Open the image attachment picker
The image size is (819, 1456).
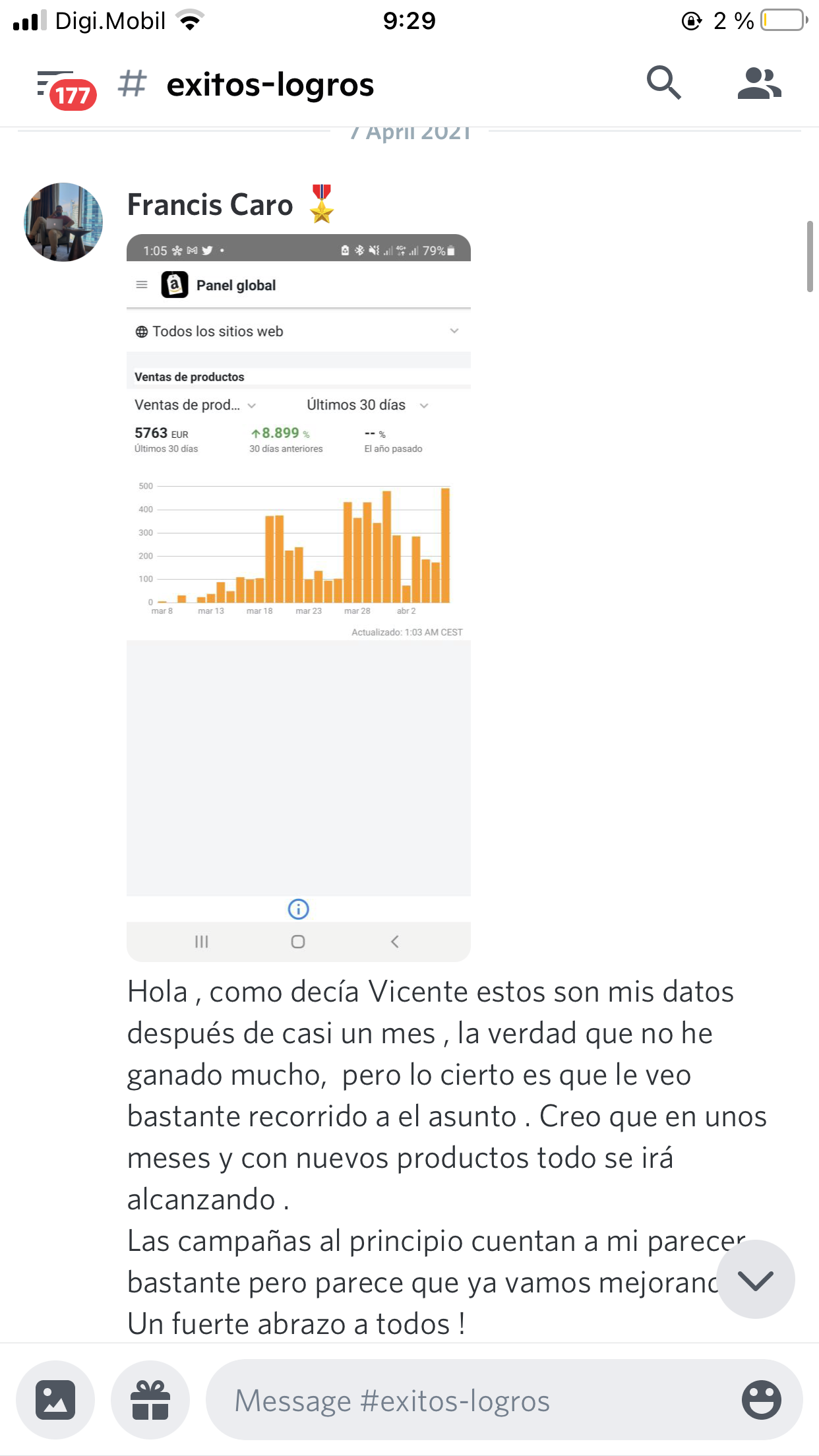55,1400
